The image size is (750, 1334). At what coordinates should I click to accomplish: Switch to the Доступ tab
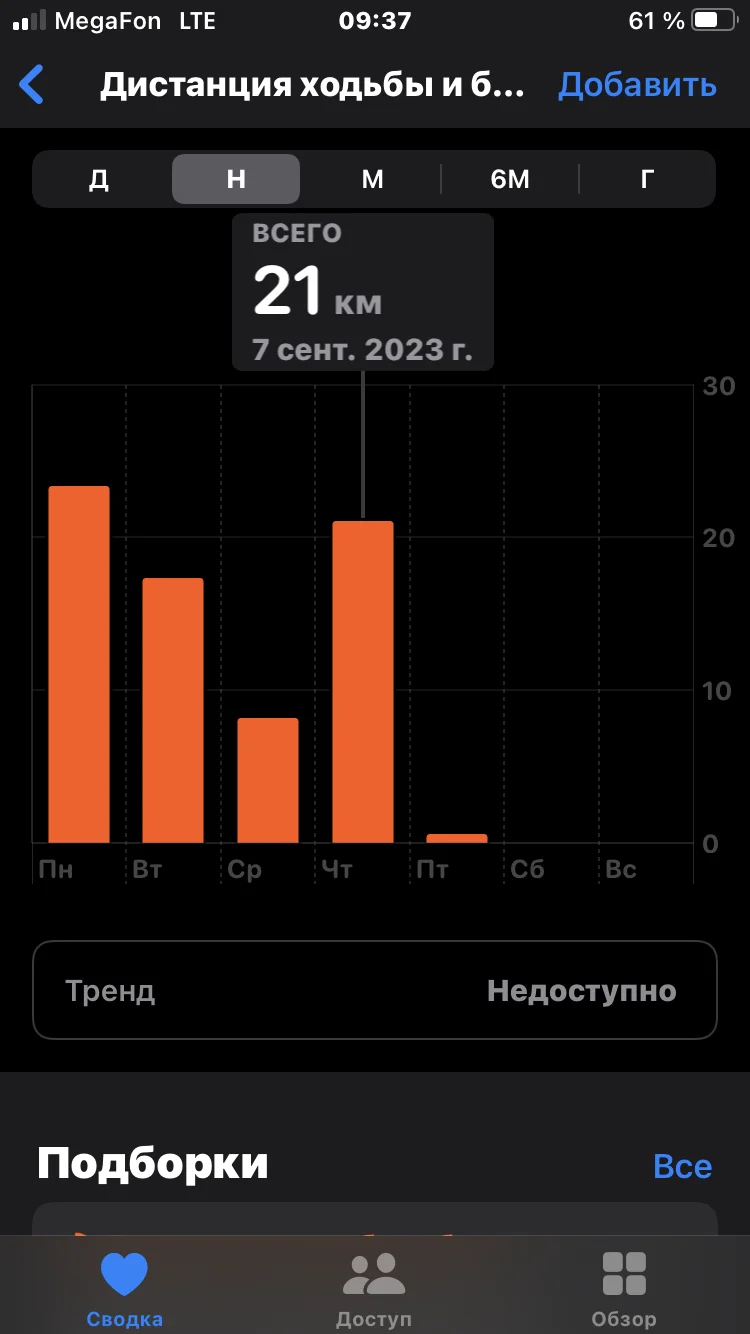coord(374,1289)
